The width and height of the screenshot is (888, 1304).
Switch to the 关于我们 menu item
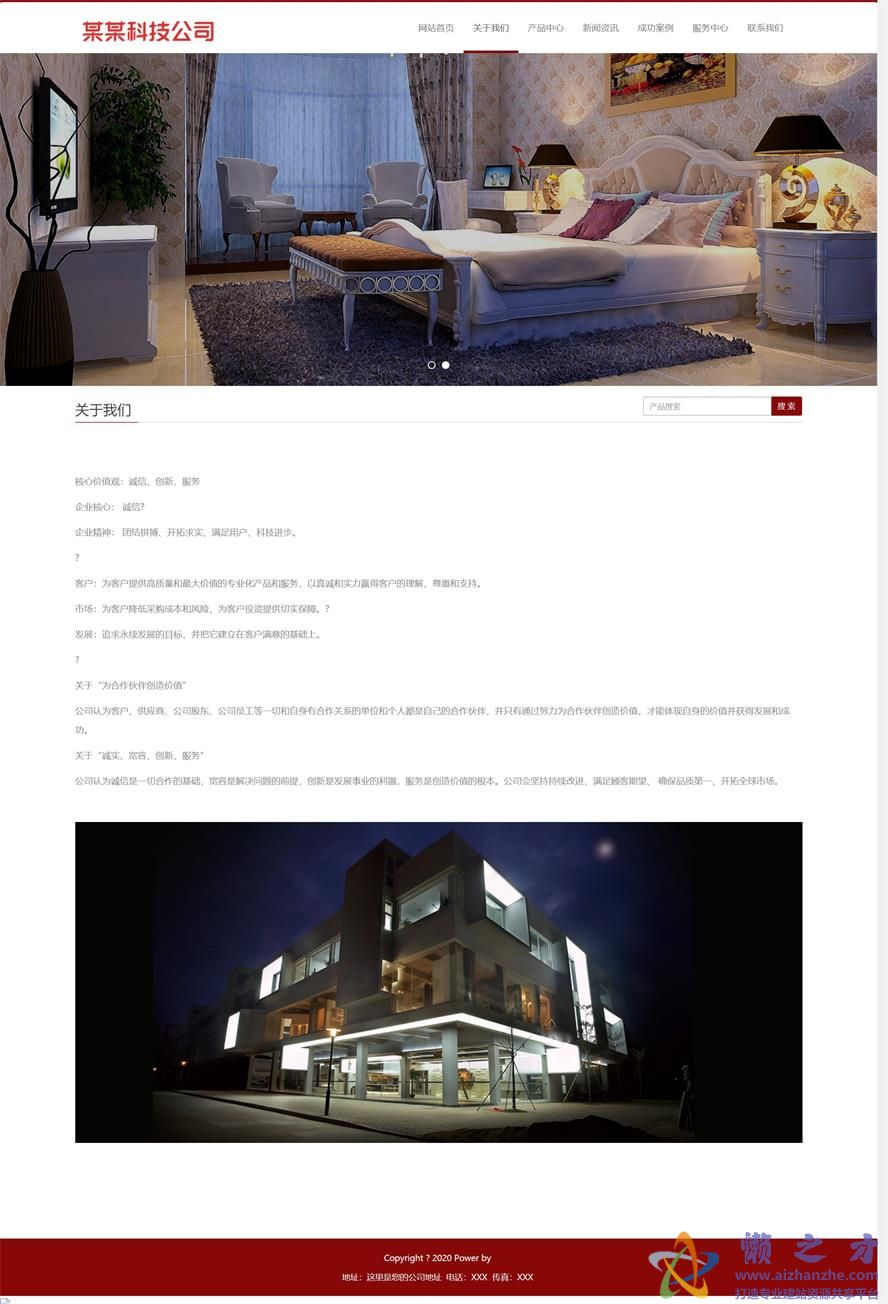(x=490, y=28)
